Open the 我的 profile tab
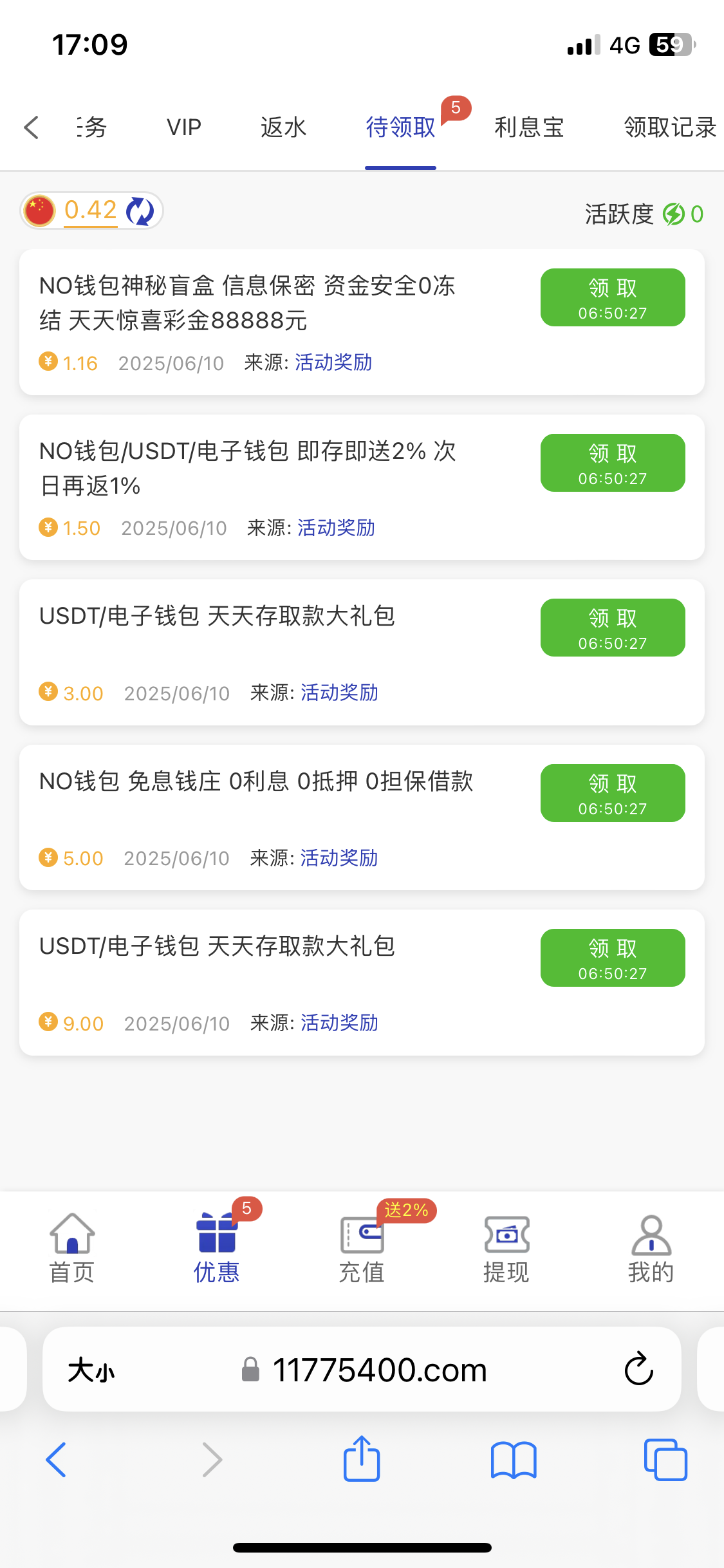The height and width of the screenshot is (1568, 724). 651,1249
